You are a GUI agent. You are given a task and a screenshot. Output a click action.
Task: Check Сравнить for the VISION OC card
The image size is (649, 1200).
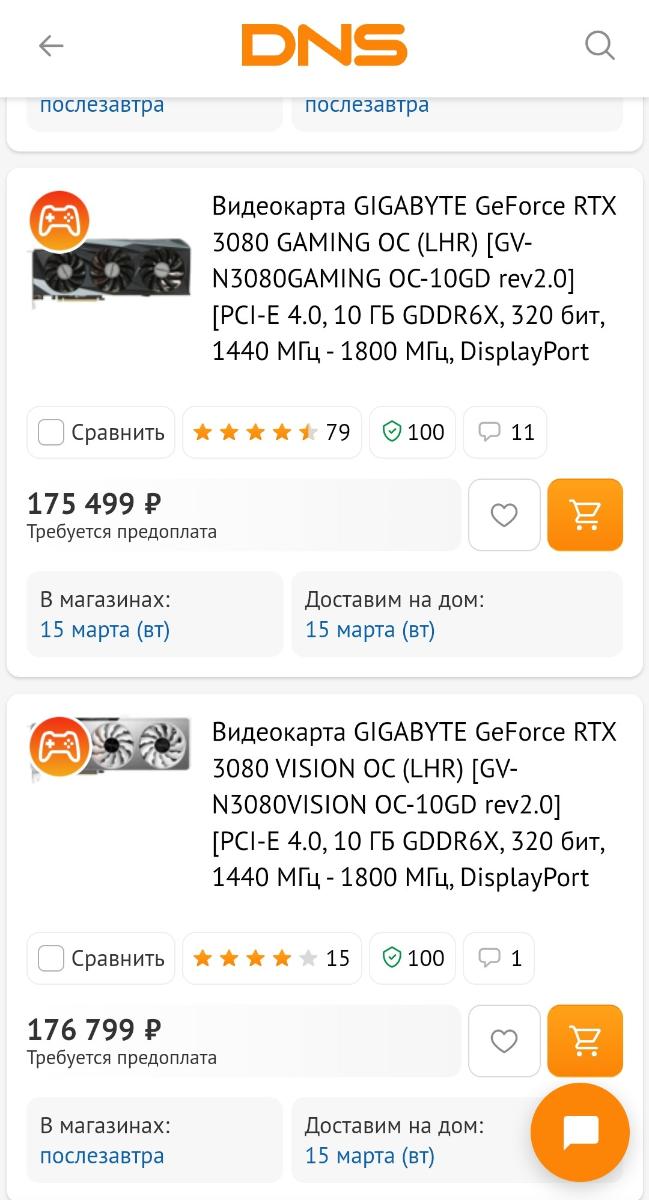point(51,958)
